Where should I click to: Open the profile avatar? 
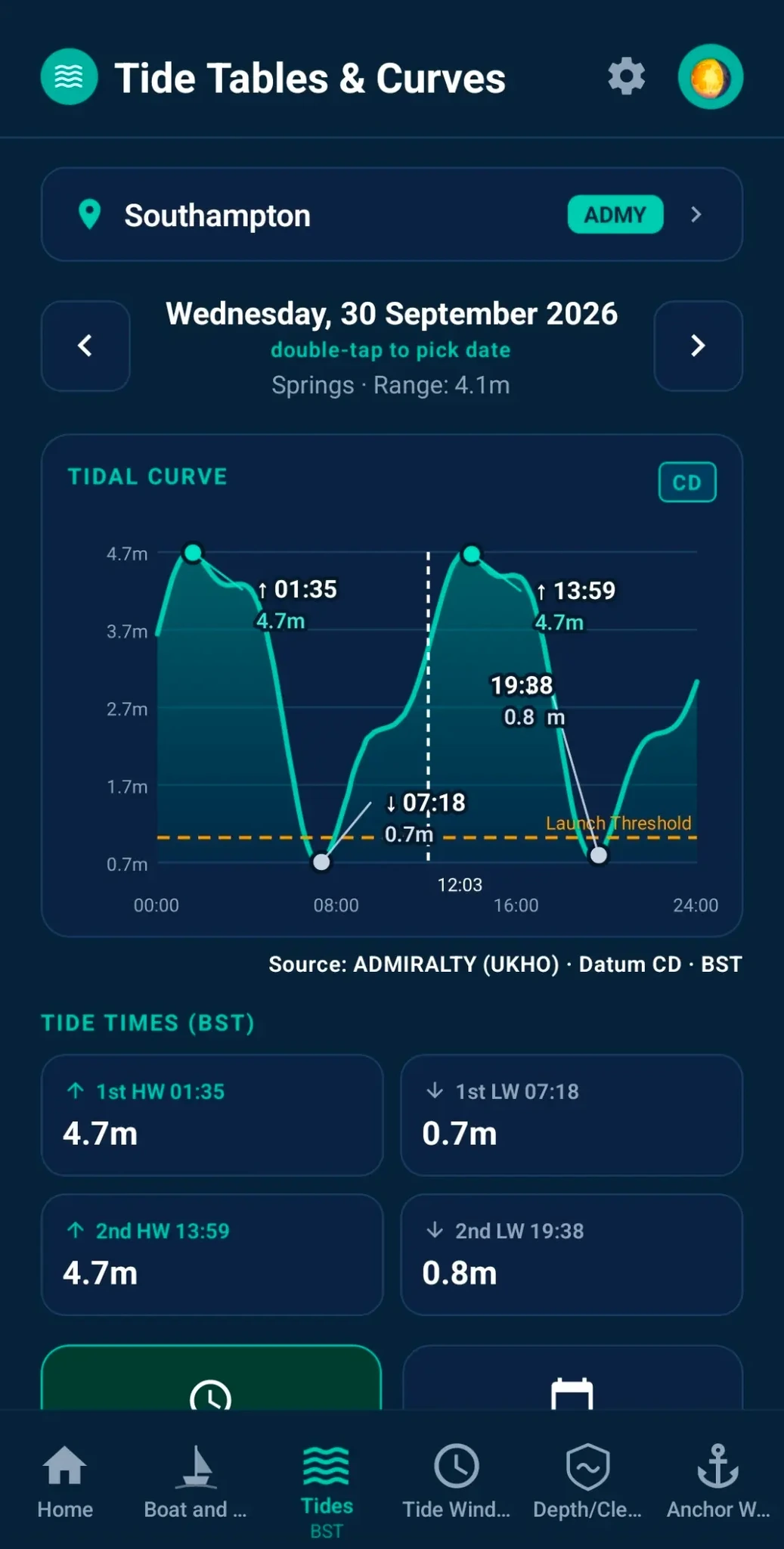[x=710, y=77]
